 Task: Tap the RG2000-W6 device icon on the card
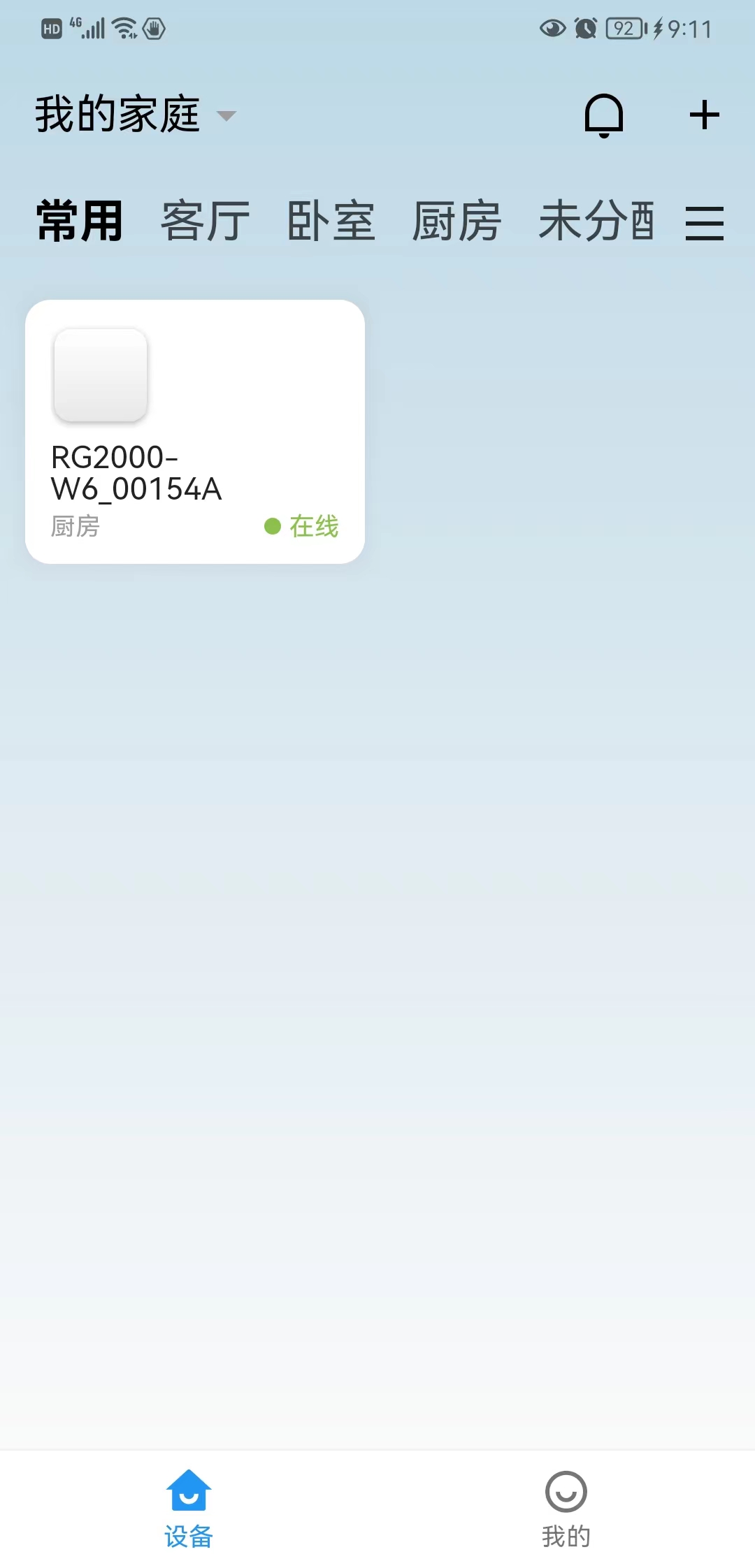(x=101, y=376)
